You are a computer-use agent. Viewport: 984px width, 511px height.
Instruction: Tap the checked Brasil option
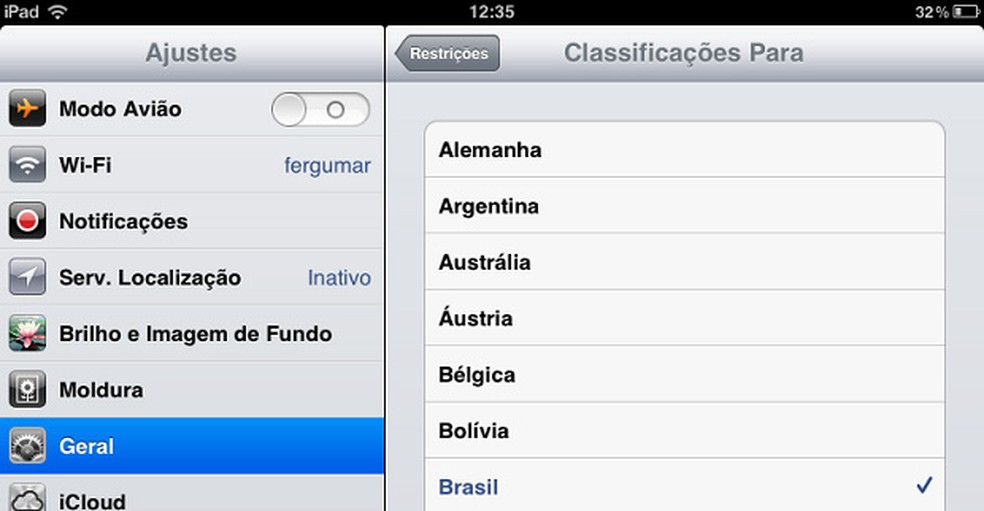pos(684,487)
